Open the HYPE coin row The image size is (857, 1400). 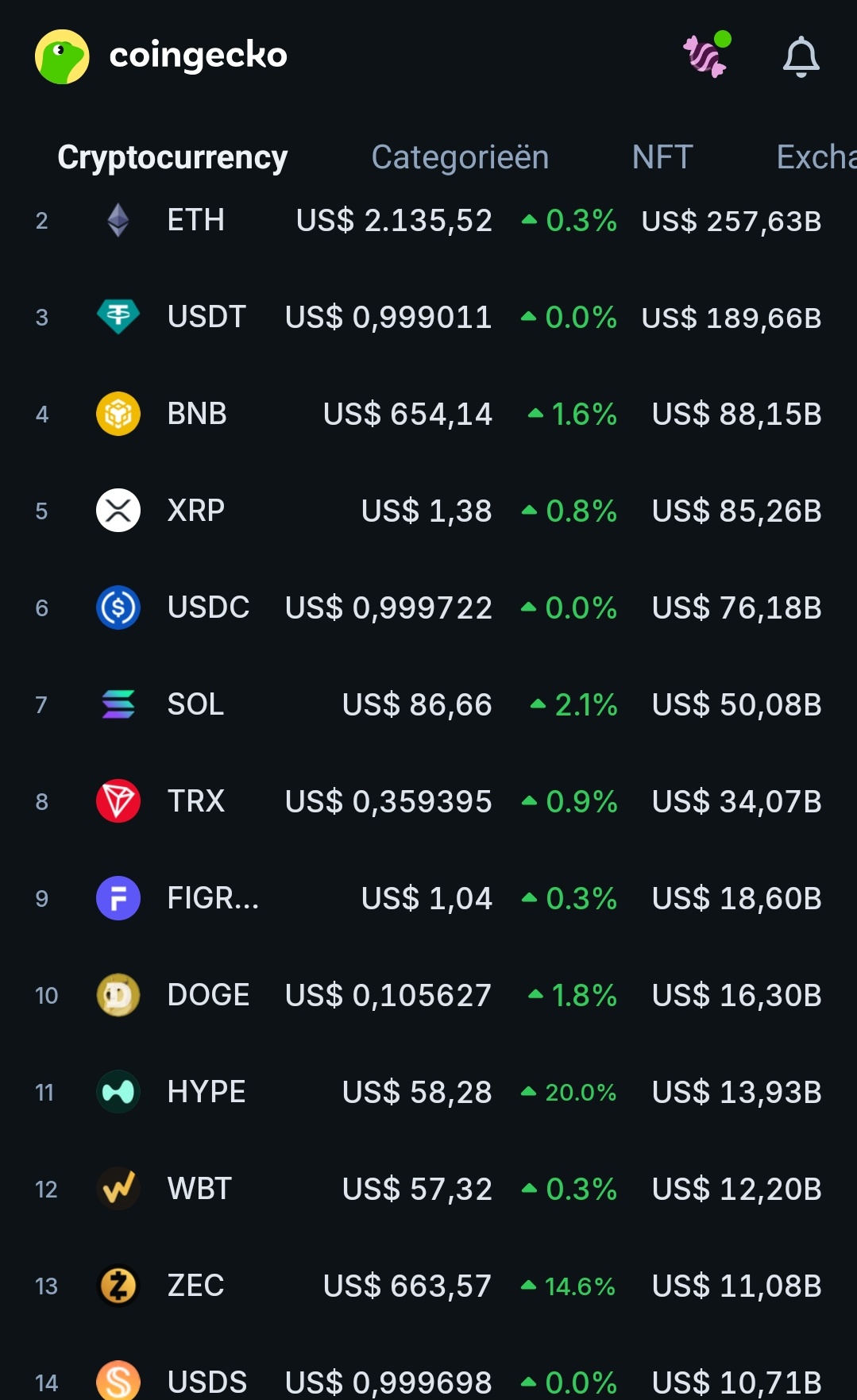[428, 1092]
